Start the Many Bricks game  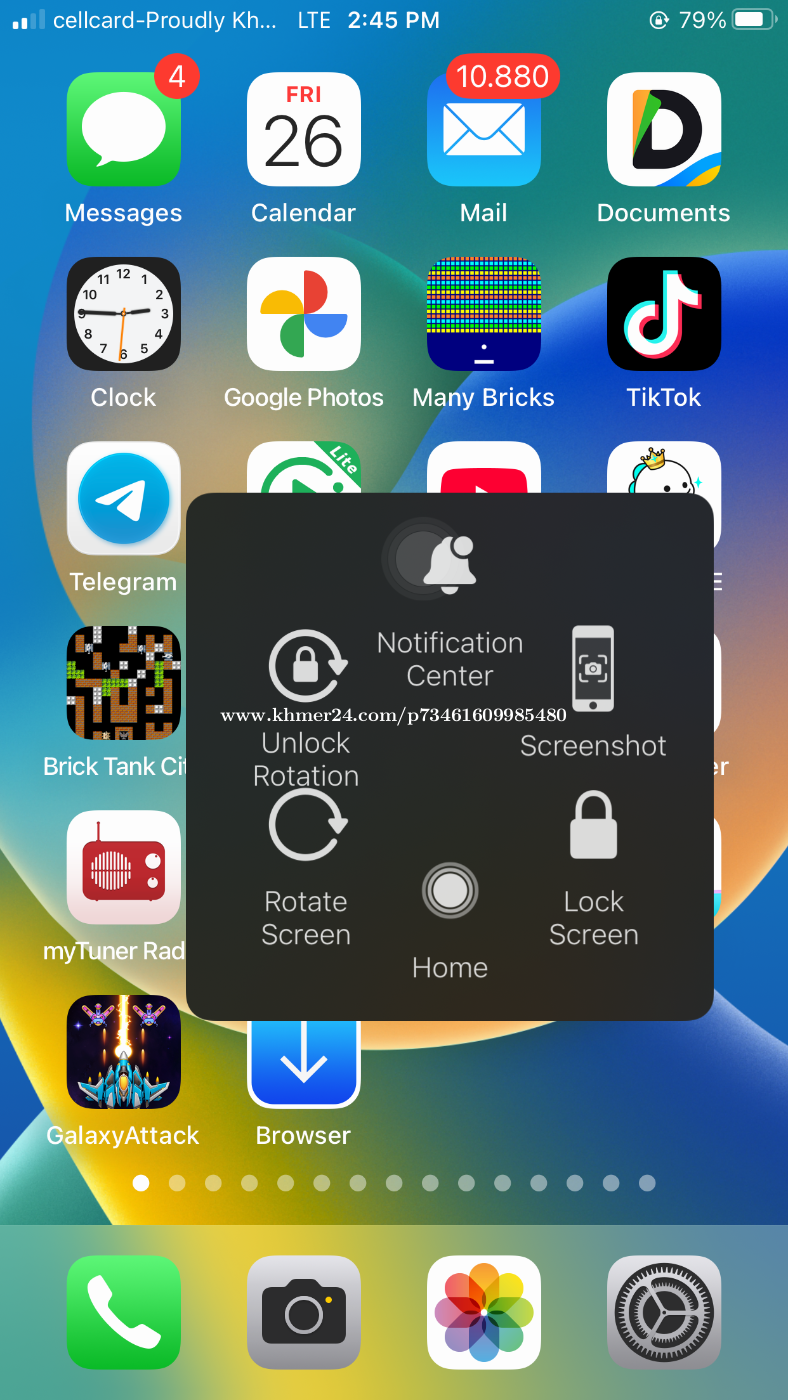tap(484, 314)
